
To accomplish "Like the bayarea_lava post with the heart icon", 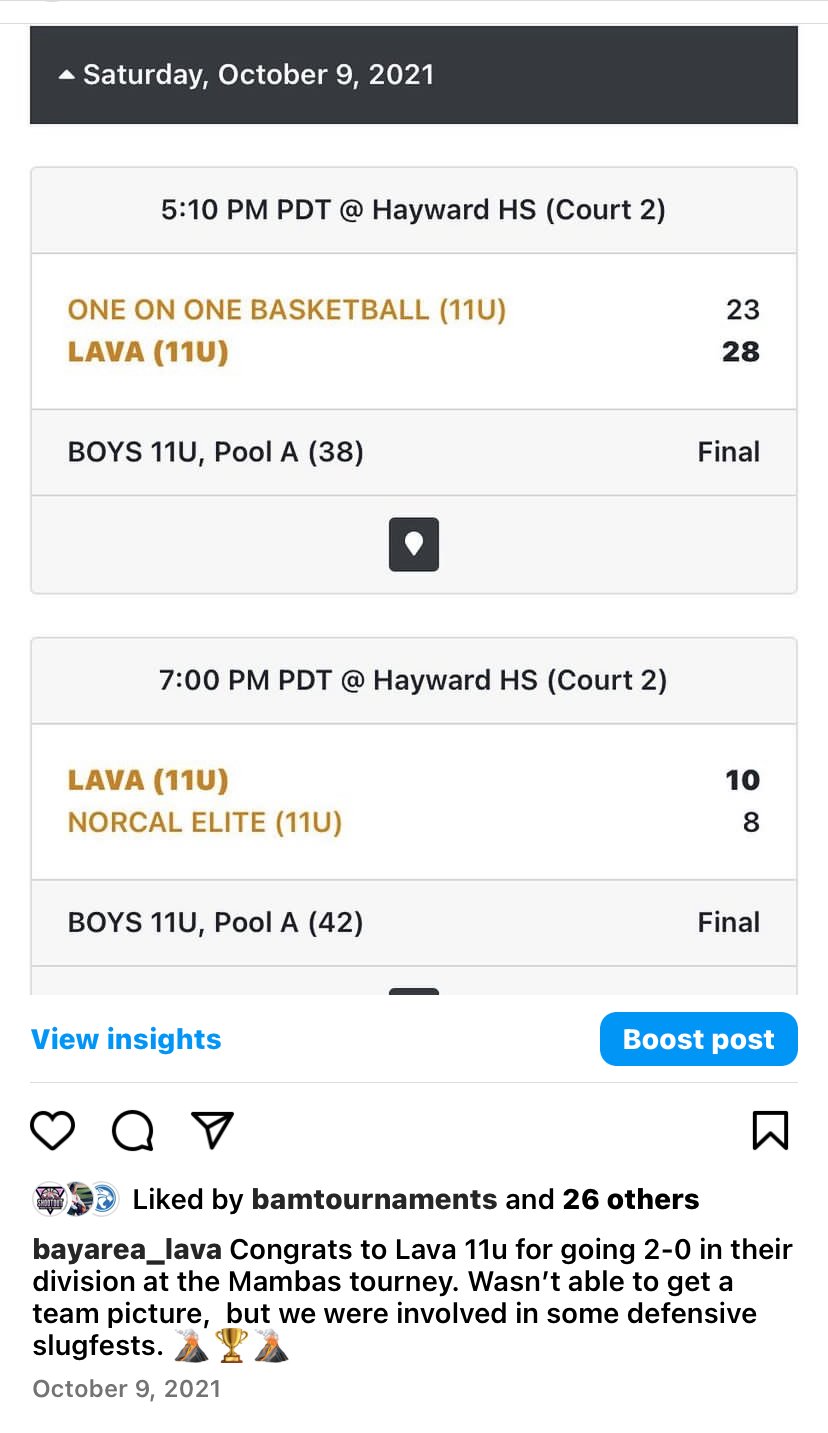I will 53,1130.
